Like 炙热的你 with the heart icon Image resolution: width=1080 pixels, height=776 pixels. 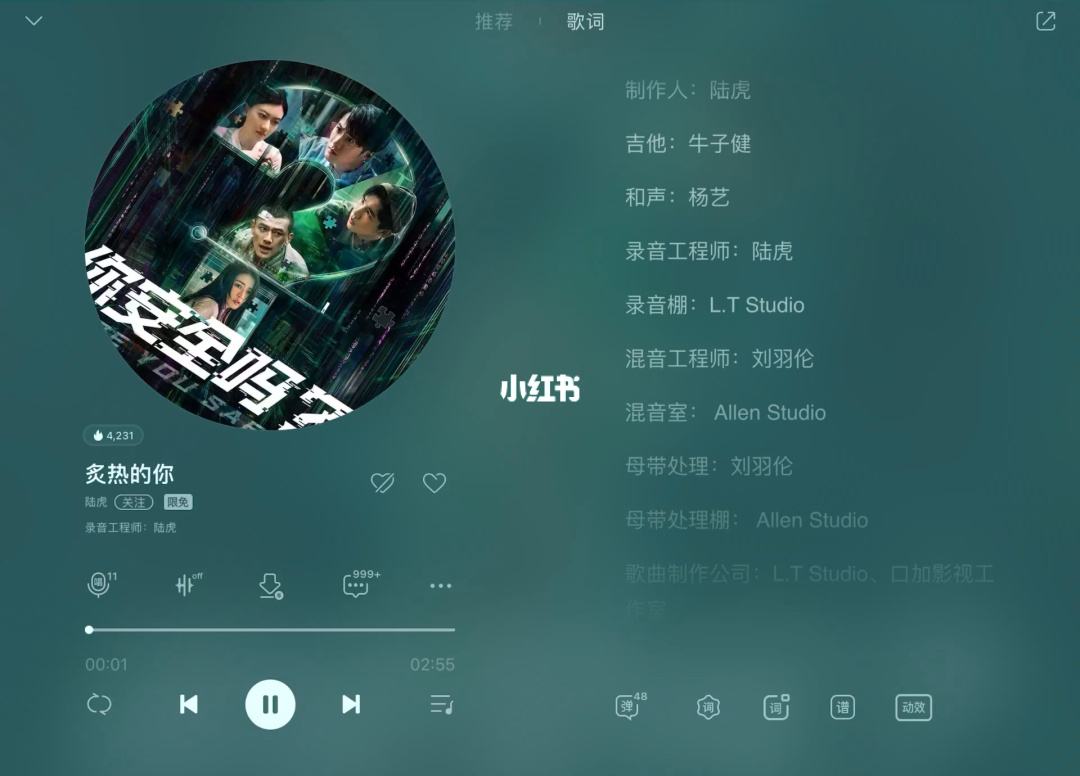434,483
